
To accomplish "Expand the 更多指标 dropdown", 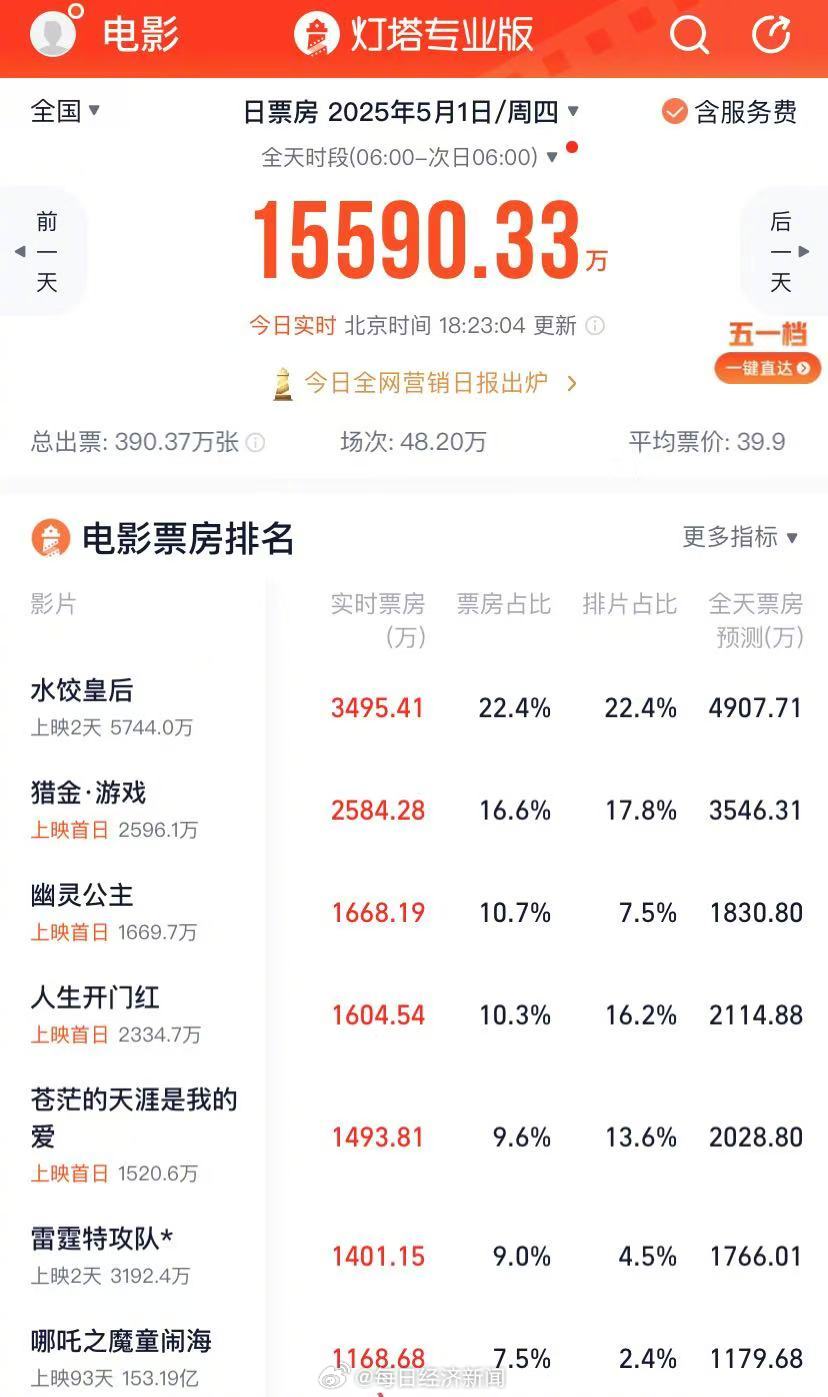I will coord(740,537).
